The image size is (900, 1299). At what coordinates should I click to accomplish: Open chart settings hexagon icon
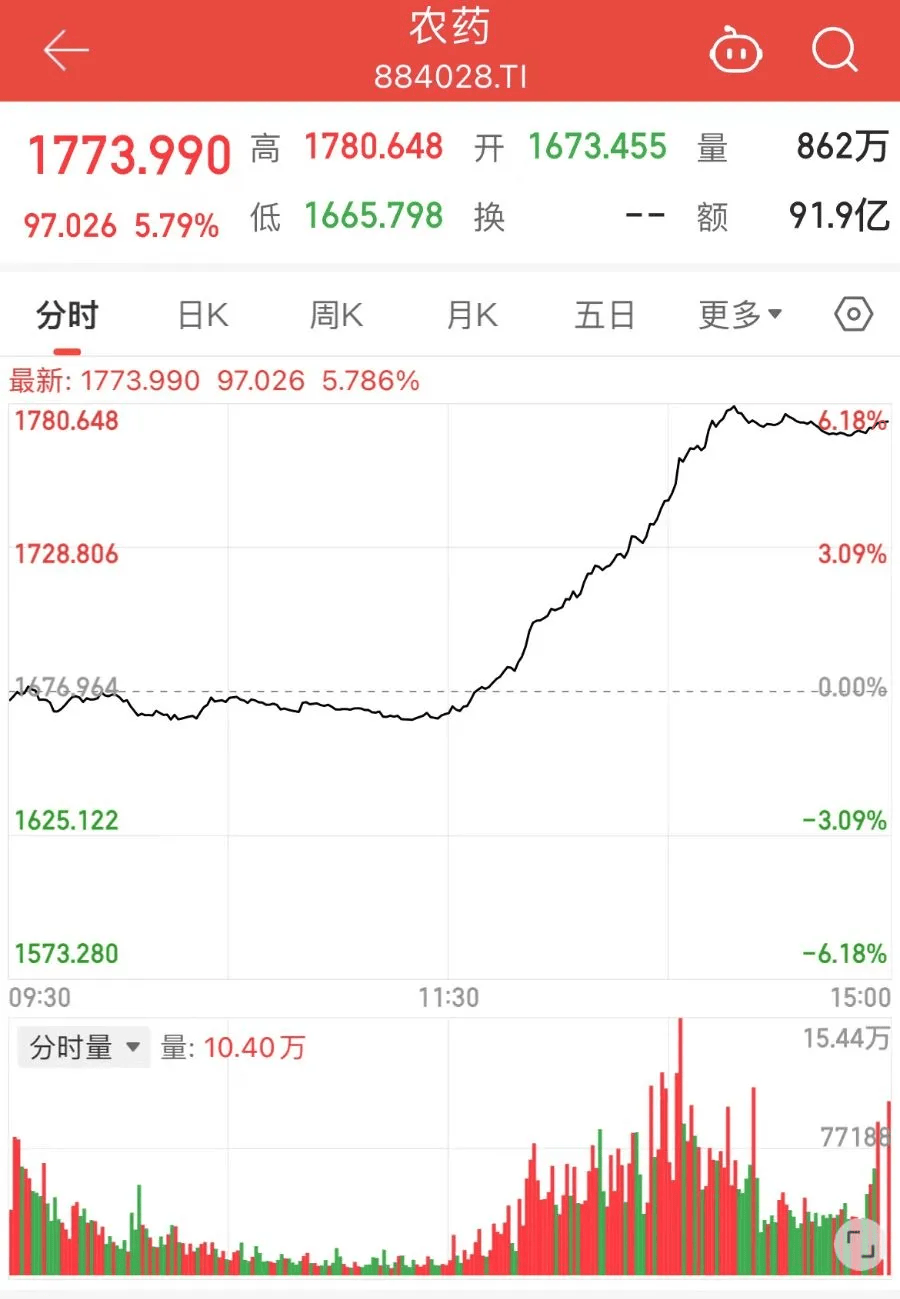click(853, 316)
